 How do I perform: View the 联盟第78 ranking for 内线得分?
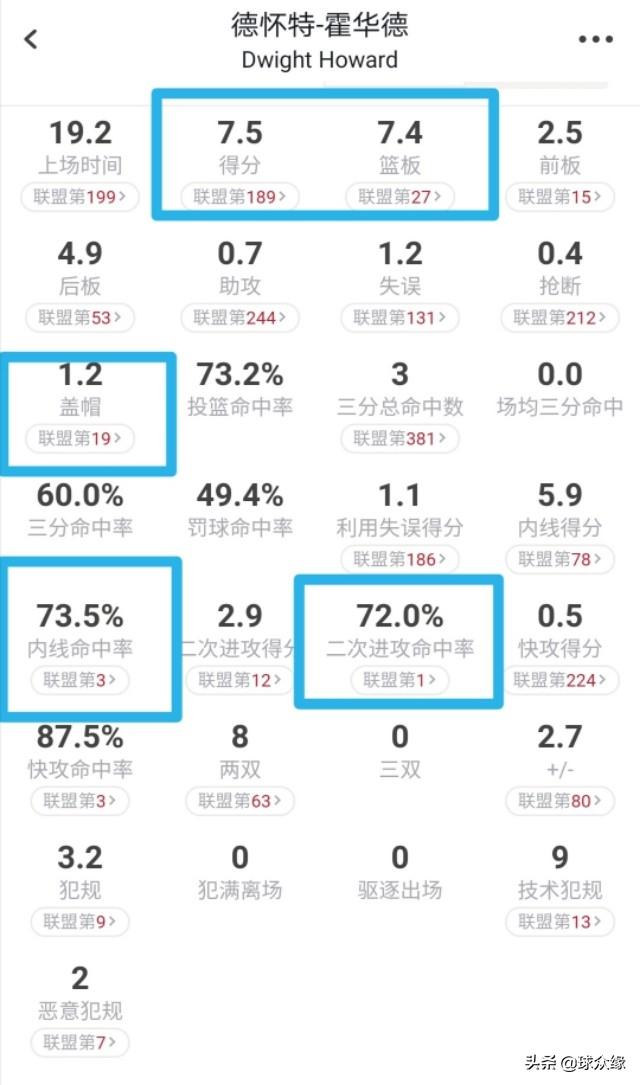point(560,559)
